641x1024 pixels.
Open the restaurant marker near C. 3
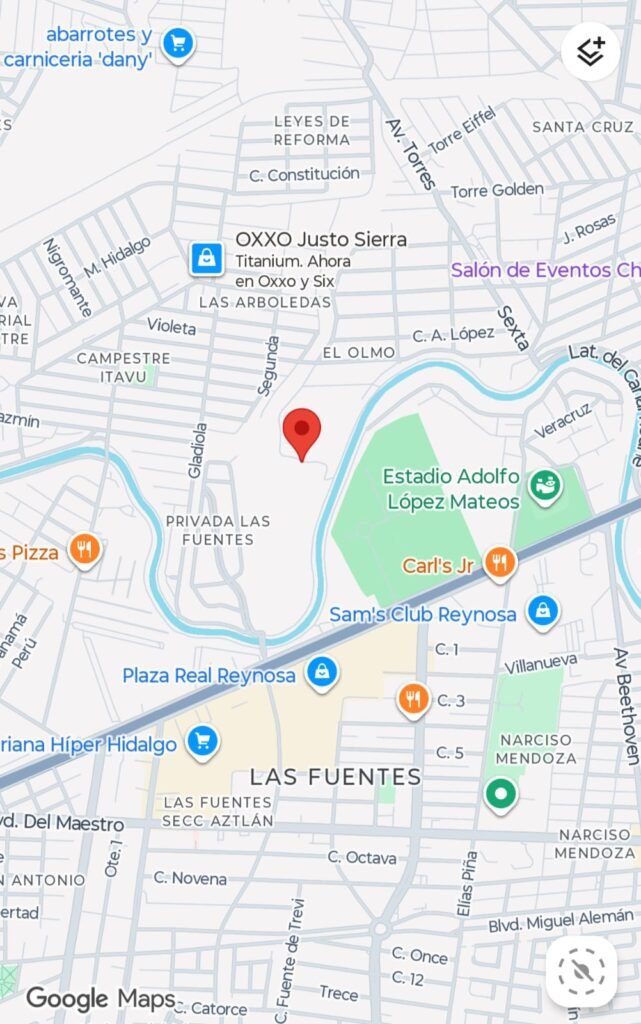(413, 698)
